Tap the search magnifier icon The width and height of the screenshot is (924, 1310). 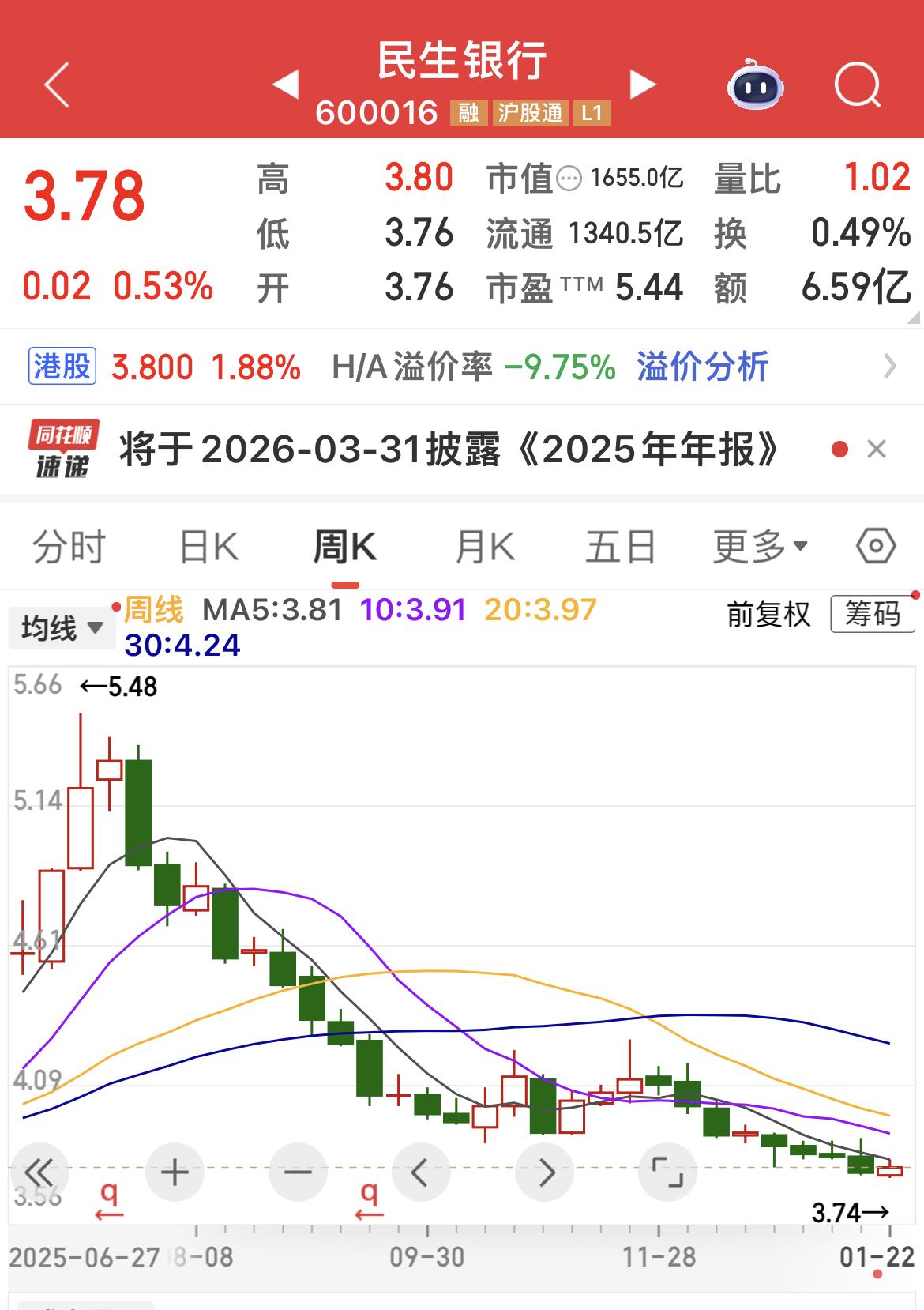tap(858, 85)
